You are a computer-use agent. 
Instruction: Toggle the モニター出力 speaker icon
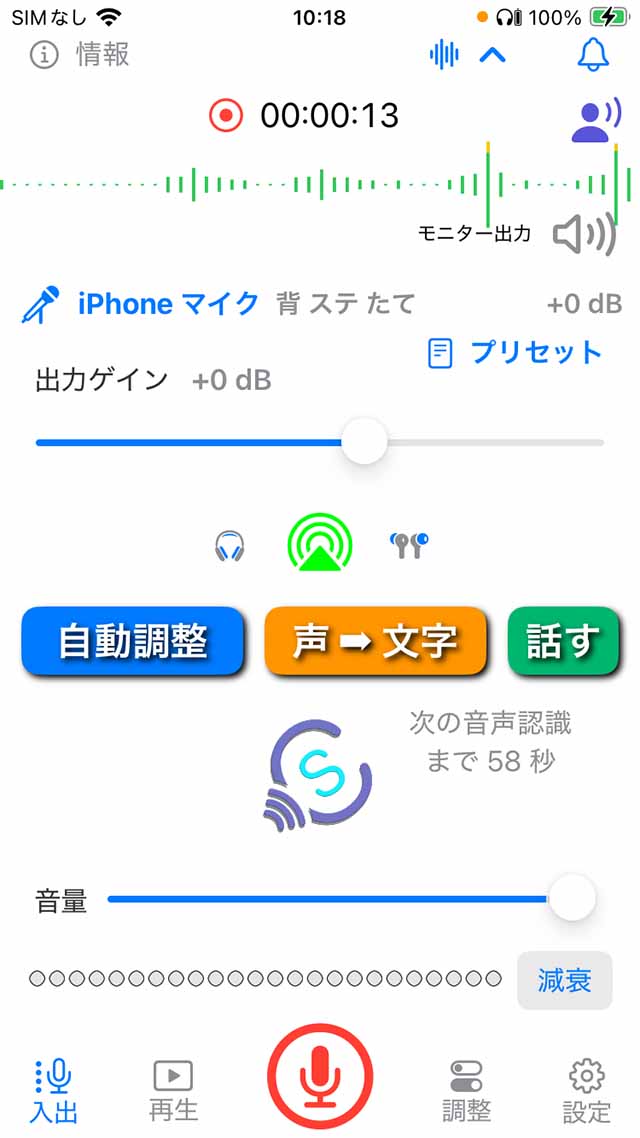tap(585, 234)
